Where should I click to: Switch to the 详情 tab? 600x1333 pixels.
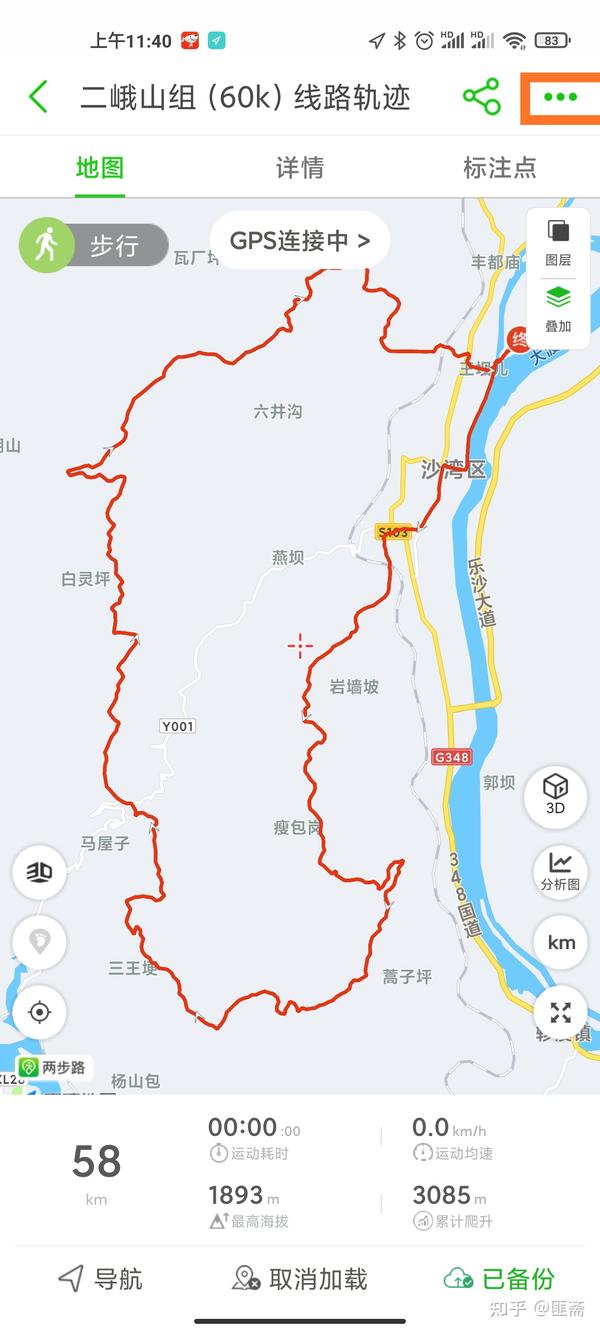[300, 168]
